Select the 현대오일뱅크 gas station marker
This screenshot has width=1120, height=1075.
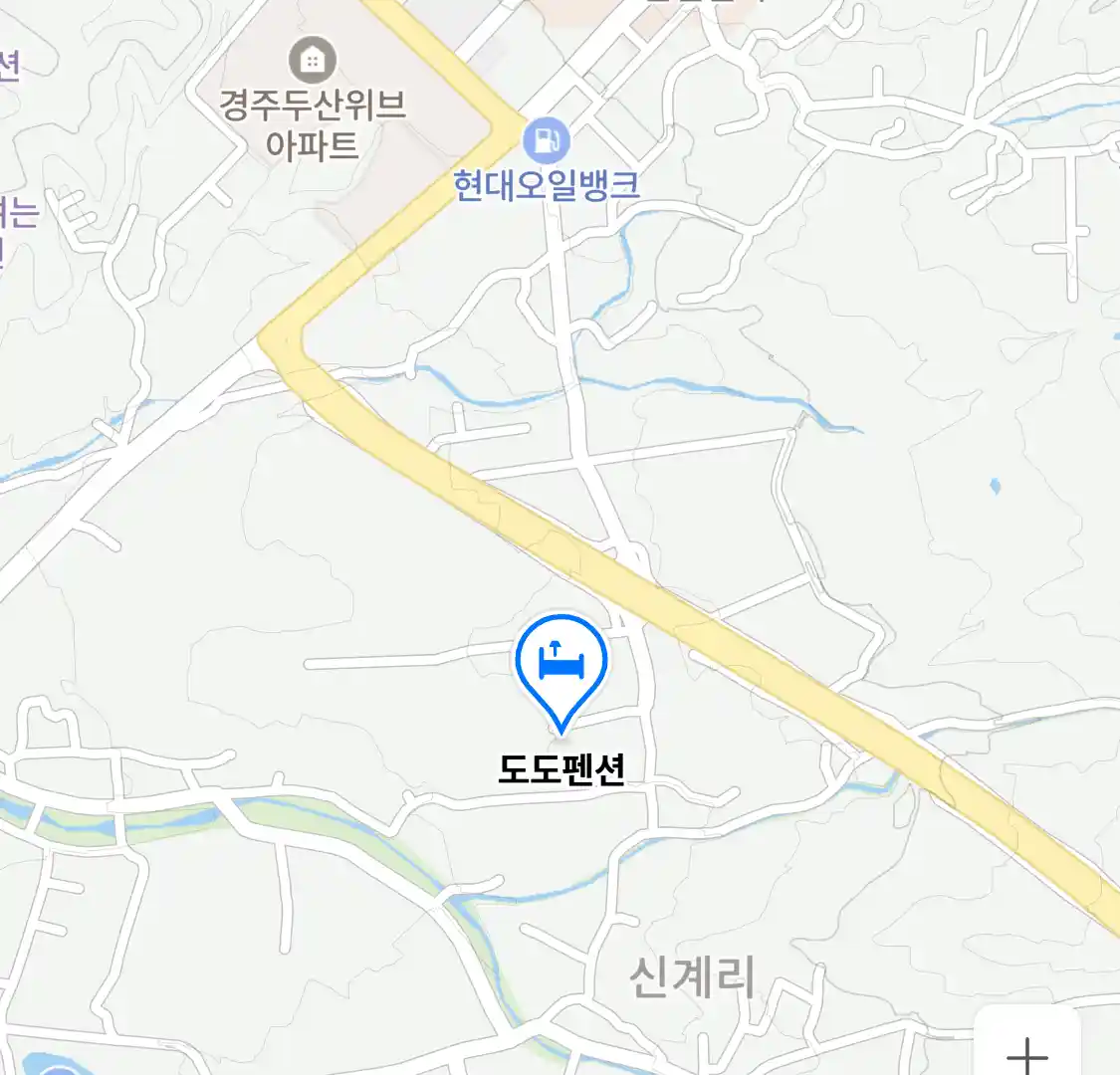546,140
